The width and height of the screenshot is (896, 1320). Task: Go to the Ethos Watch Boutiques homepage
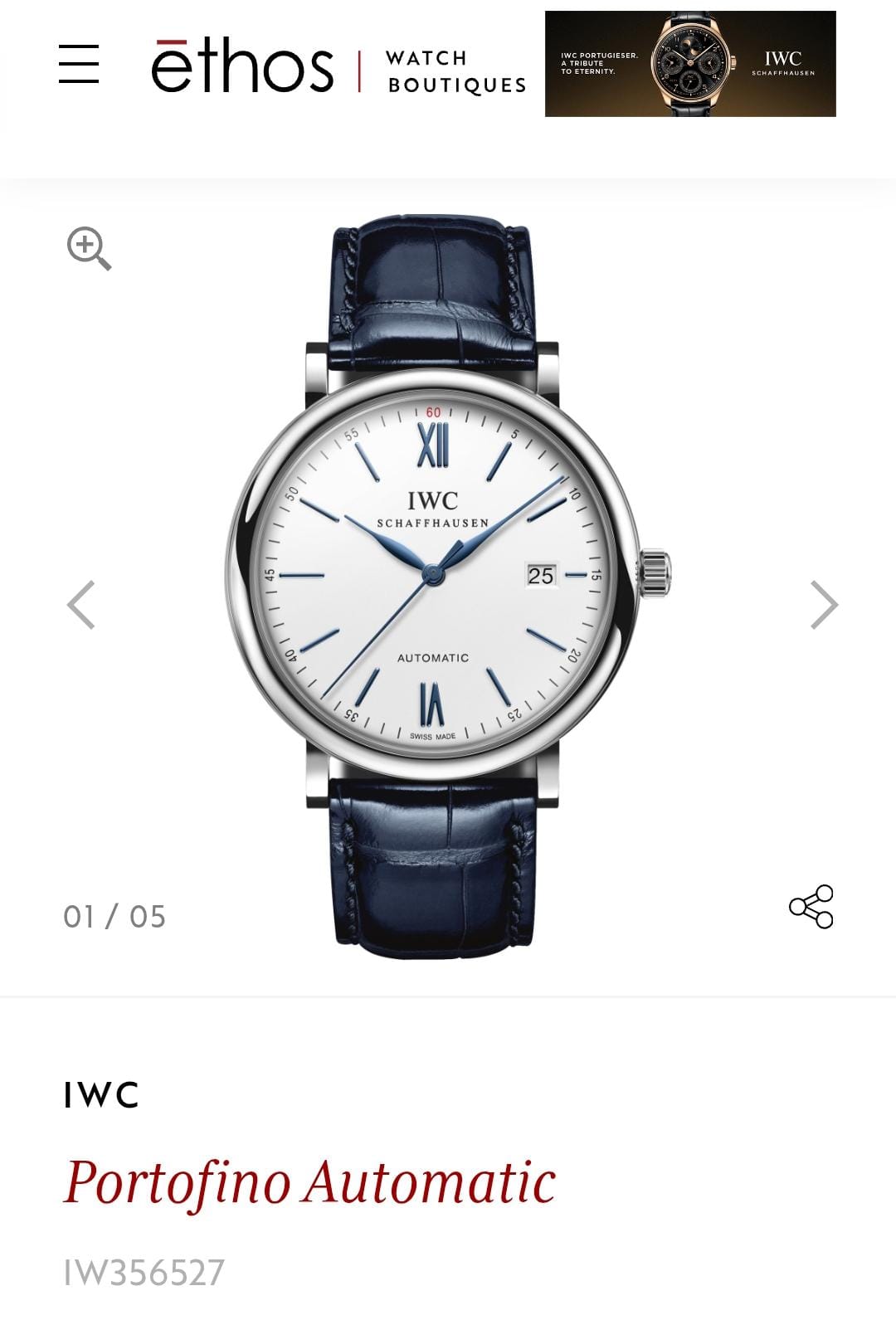click(338, 66)
